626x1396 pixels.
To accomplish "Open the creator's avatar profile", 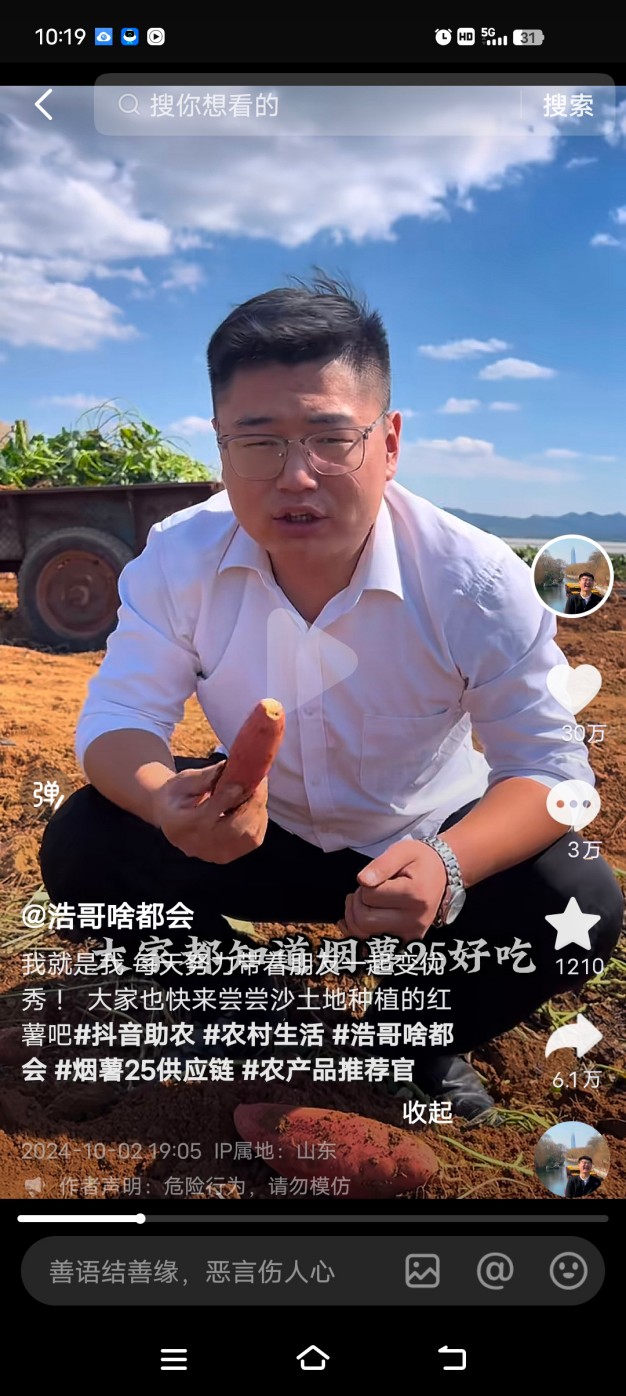I will pyautogui.click(x=572, y=576).
